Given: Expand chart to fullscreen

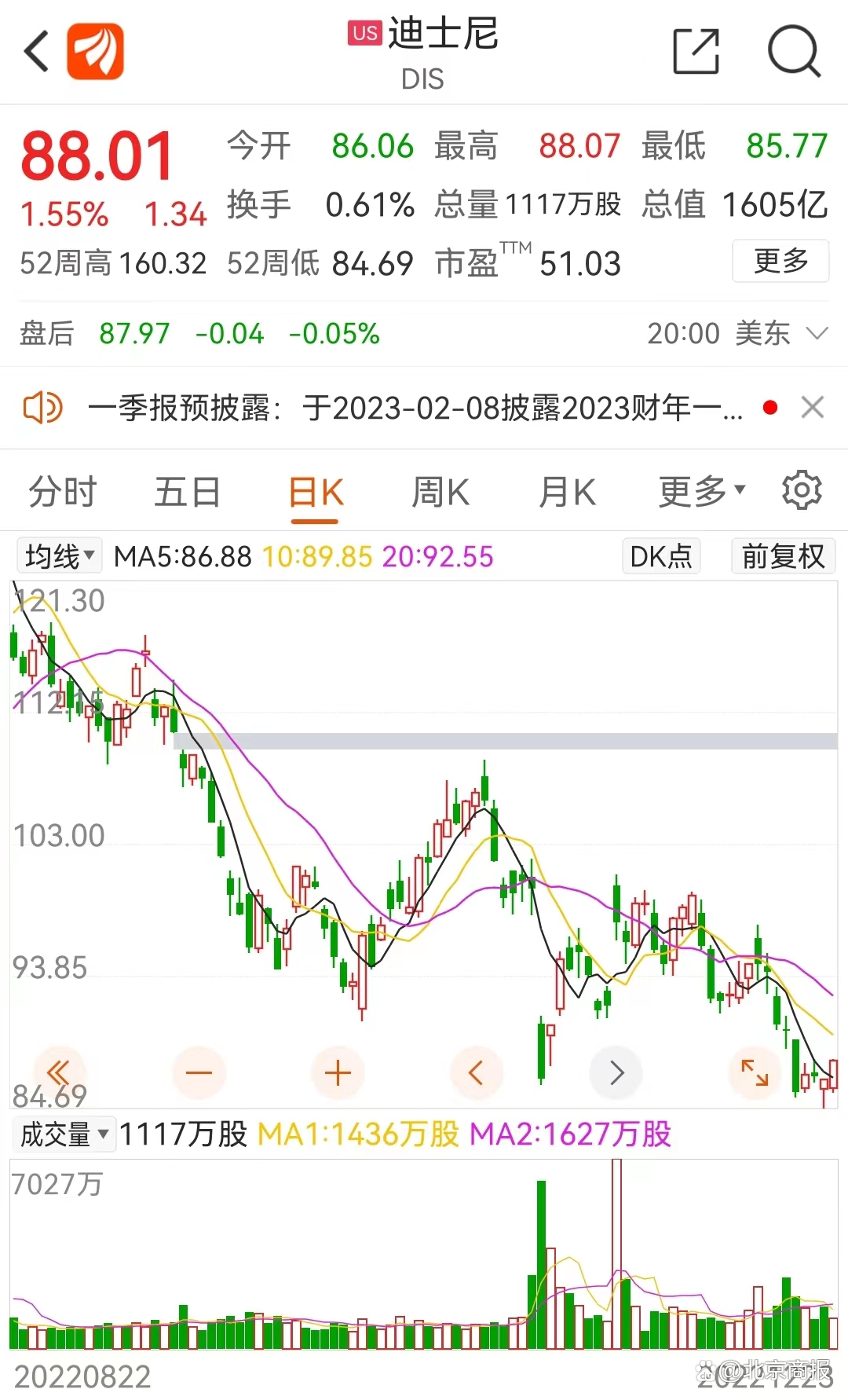Looking at the screenshot, I should 755,1072.
